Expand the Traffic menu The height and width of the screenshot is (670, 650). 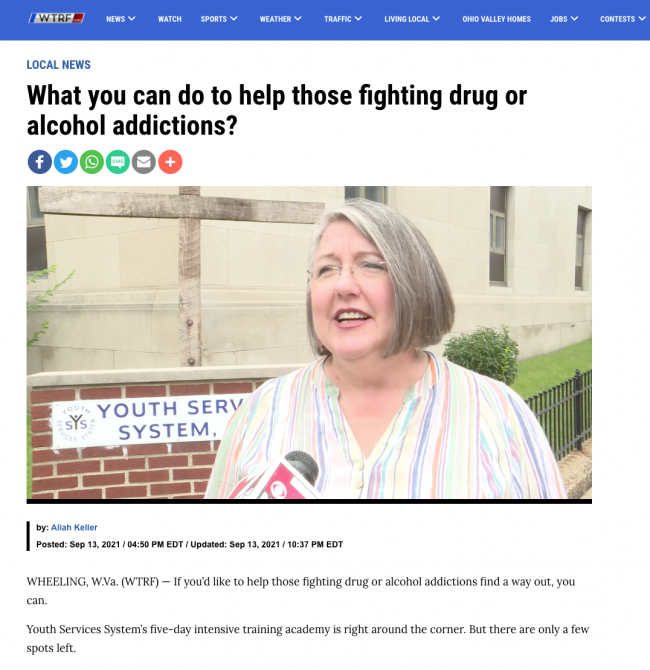click(343, 19)
